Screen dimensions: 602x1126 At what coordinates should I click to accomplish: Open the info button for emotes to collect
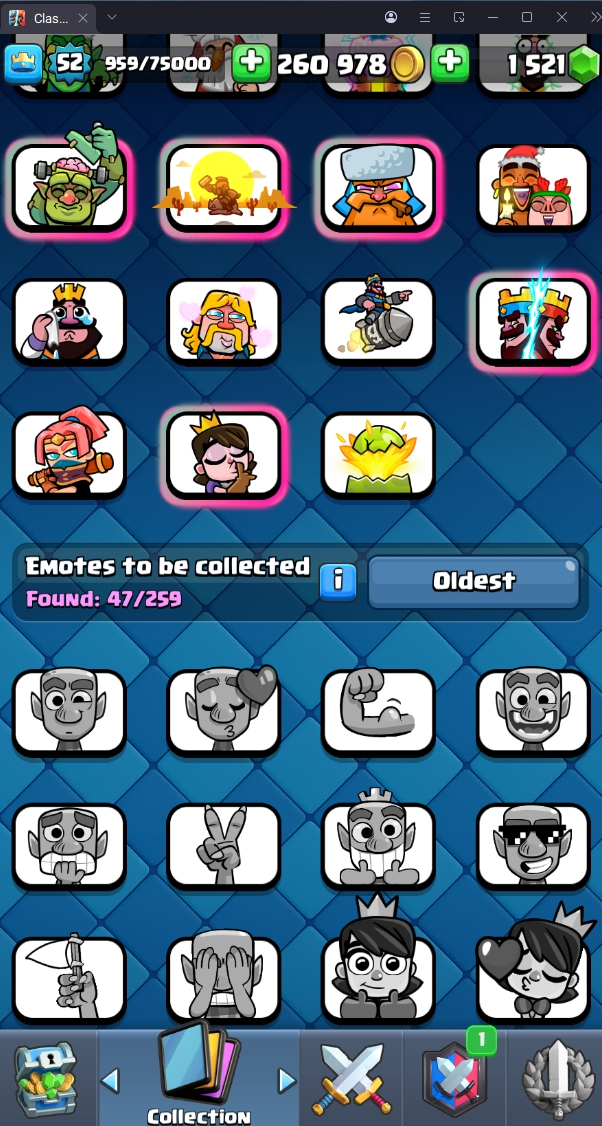pos(338,581)
